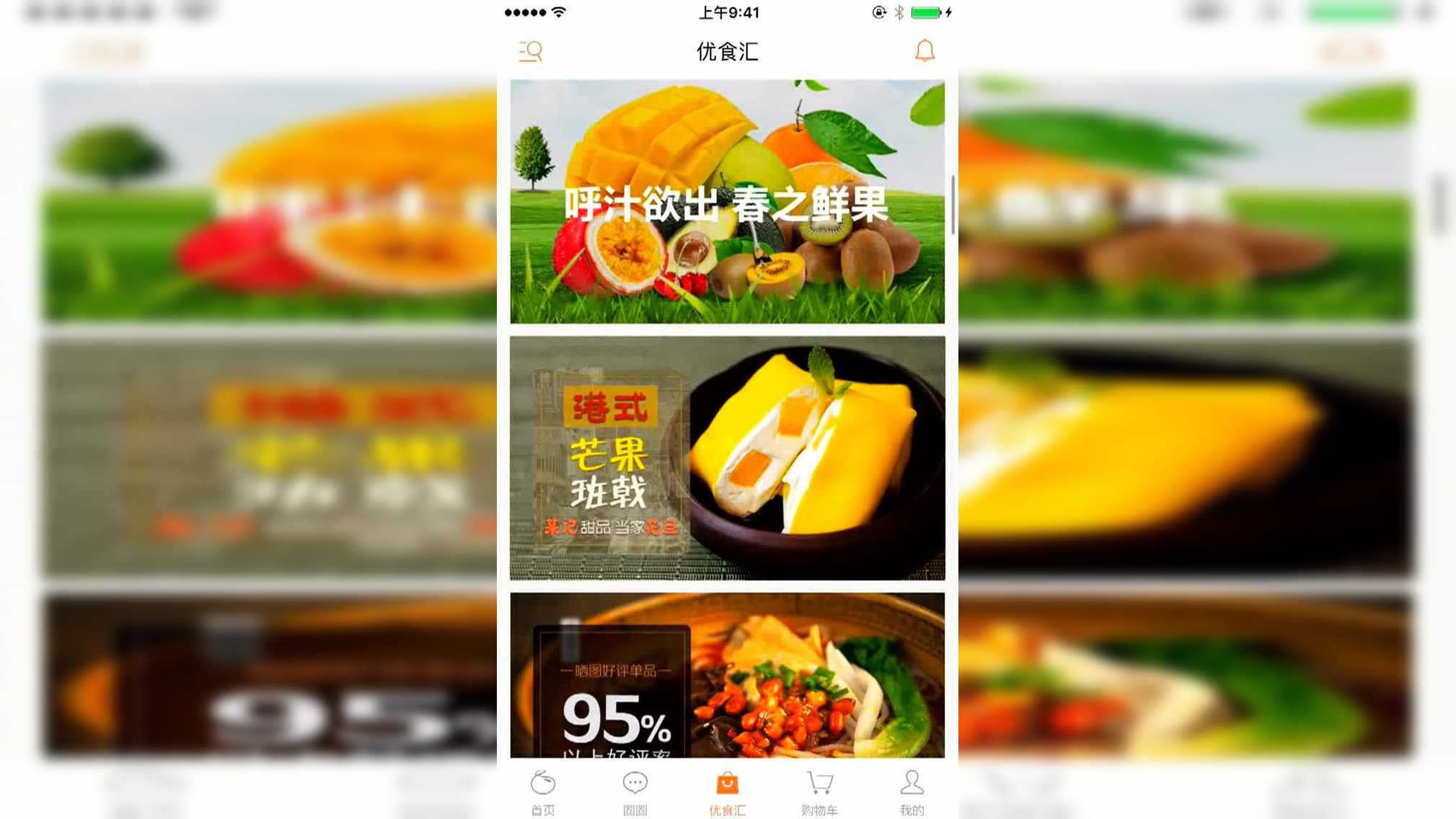Open the 95% good reviews card
Image resolution: width=1456 pixels, height=819 pixels.
727,675
